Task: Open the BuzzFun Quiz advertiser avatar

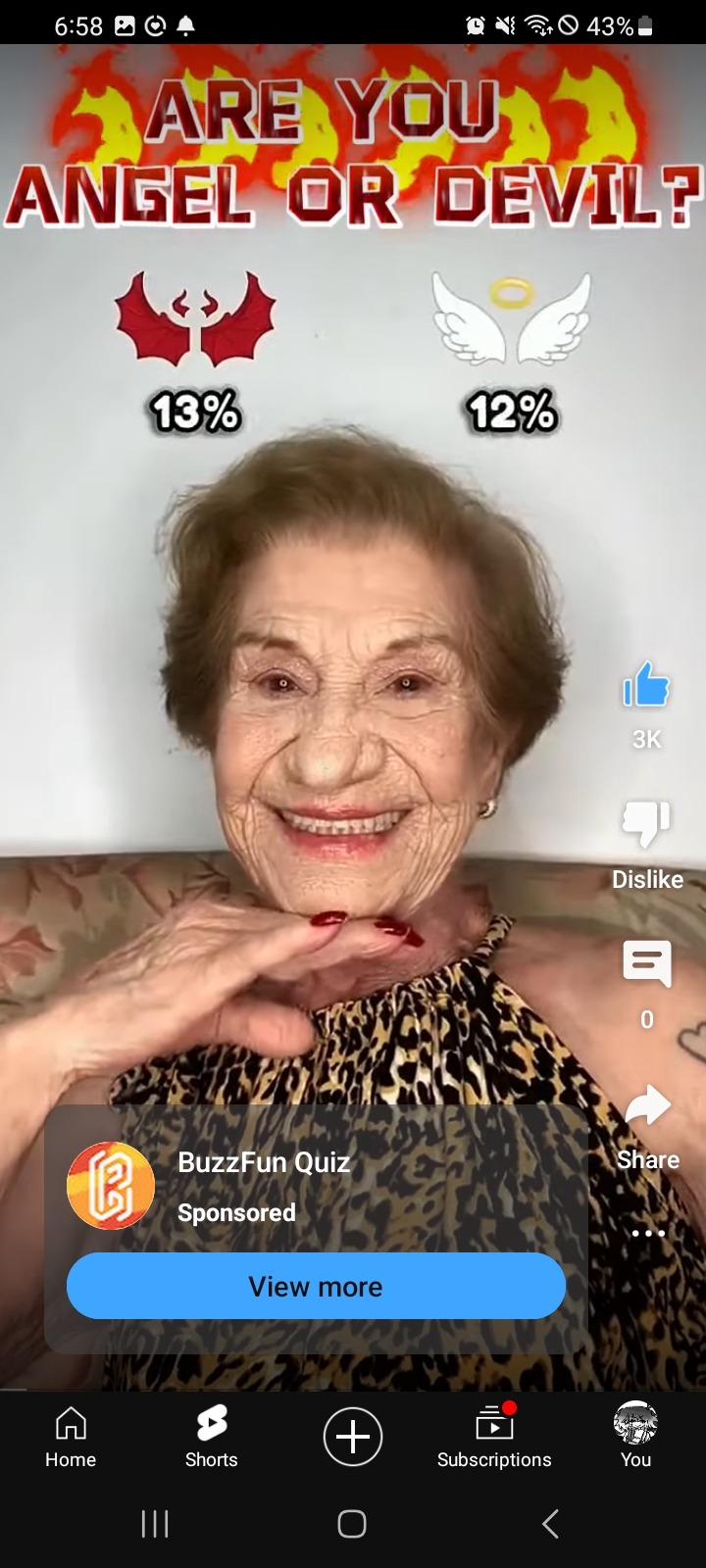Action: coord(110,1186)
